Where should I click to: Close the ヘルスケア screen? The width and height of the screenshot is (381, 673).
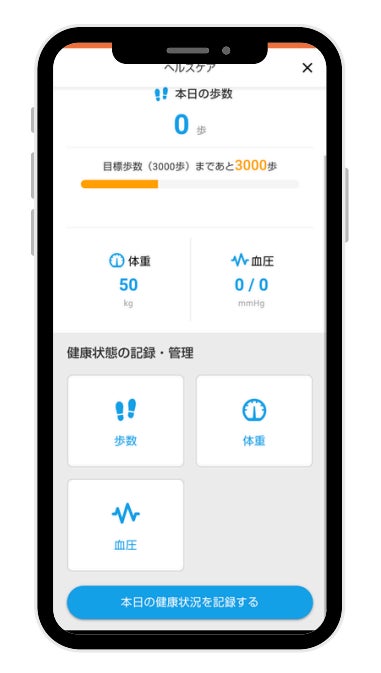pyautogui.click(x=307, y=68)
